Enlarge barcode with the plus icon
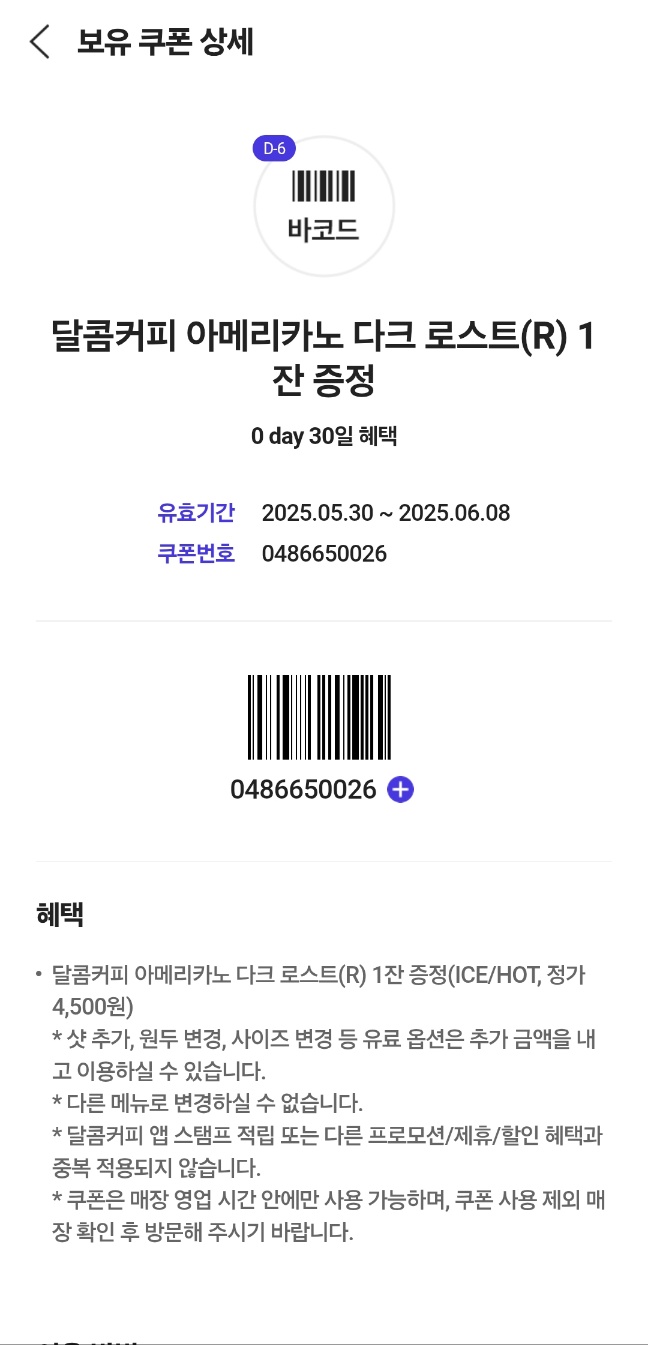 click(x=400, y=789)
